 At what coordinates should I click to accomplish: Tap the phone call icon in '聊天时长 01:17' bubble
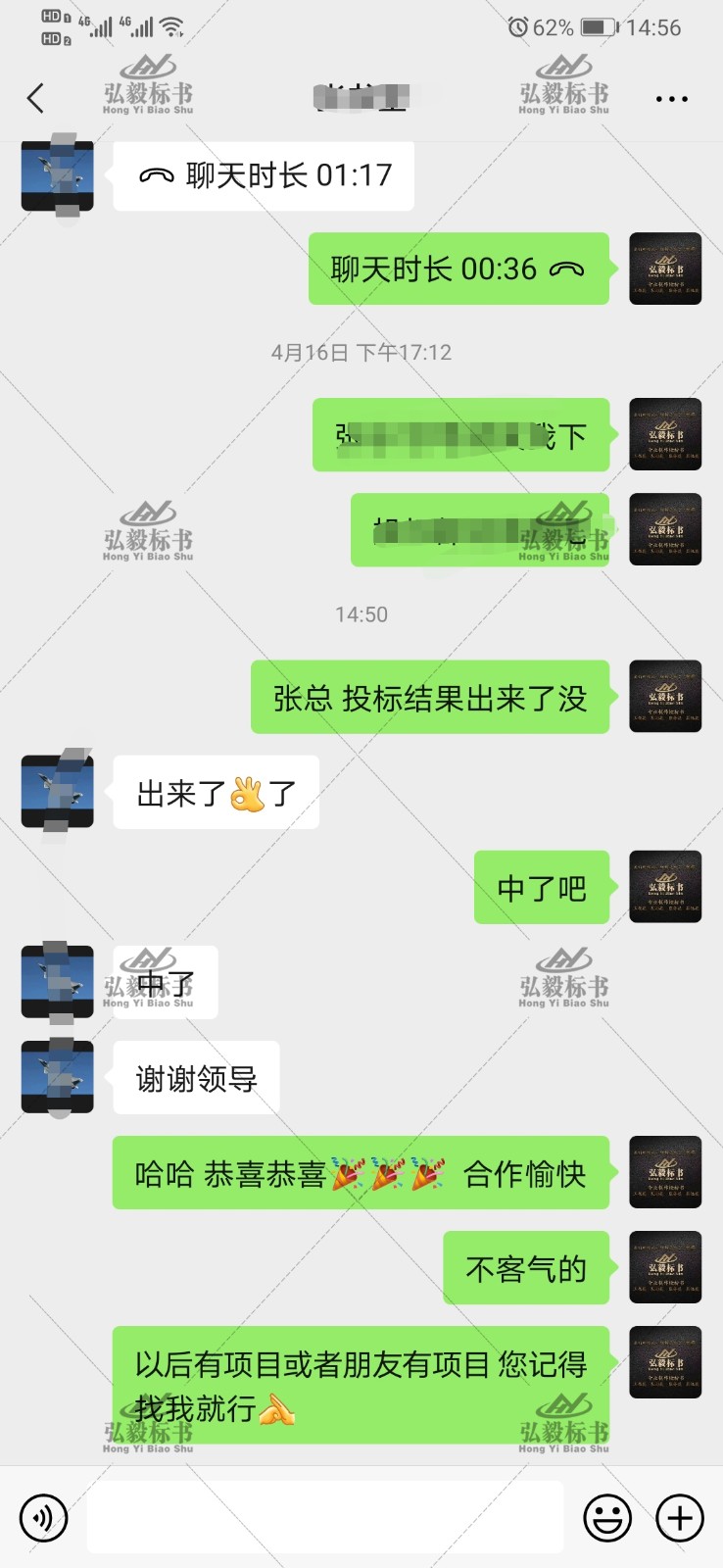click(x=159, y=176)
